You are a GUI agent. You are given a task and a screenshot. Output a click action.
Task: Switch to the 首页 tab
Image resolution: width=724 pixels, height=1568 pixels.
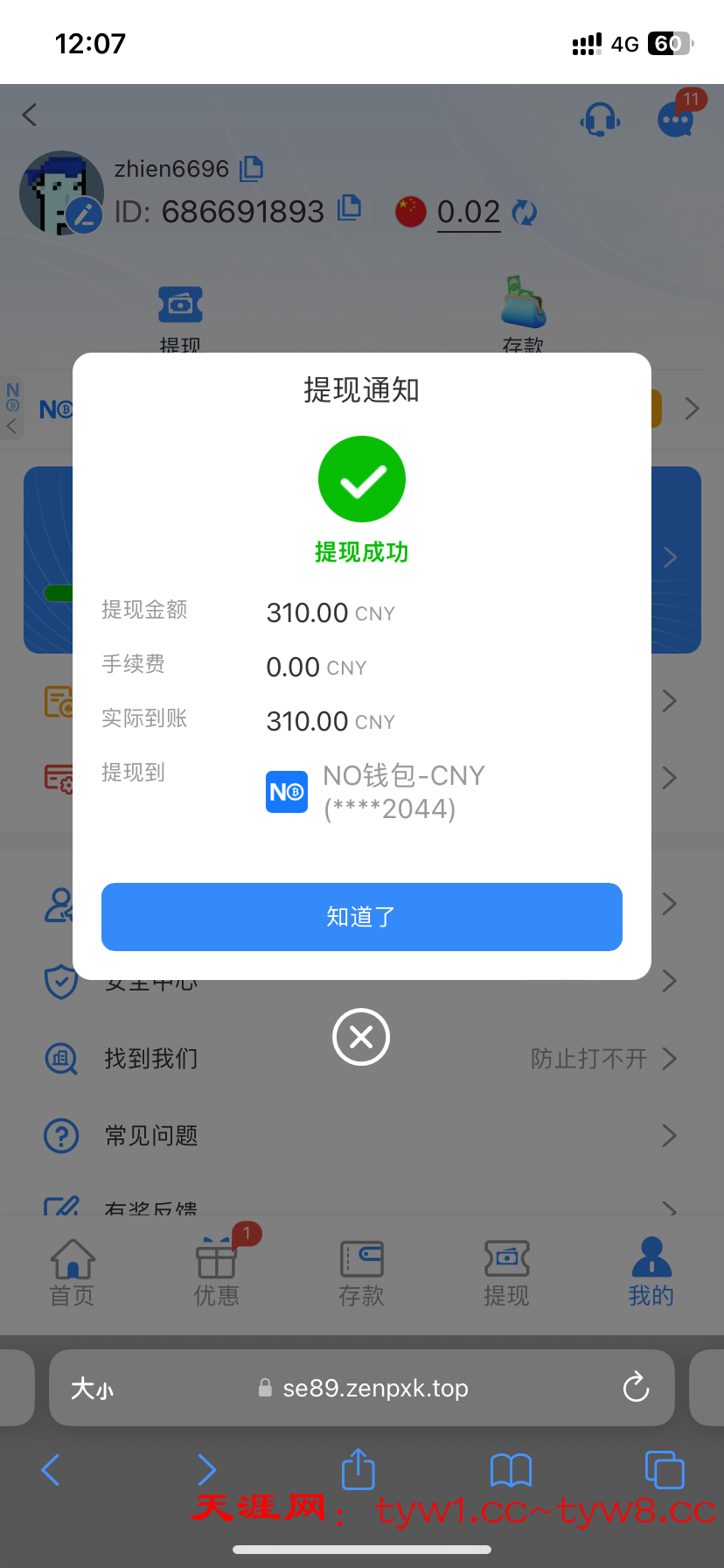tap(72, 1272)
